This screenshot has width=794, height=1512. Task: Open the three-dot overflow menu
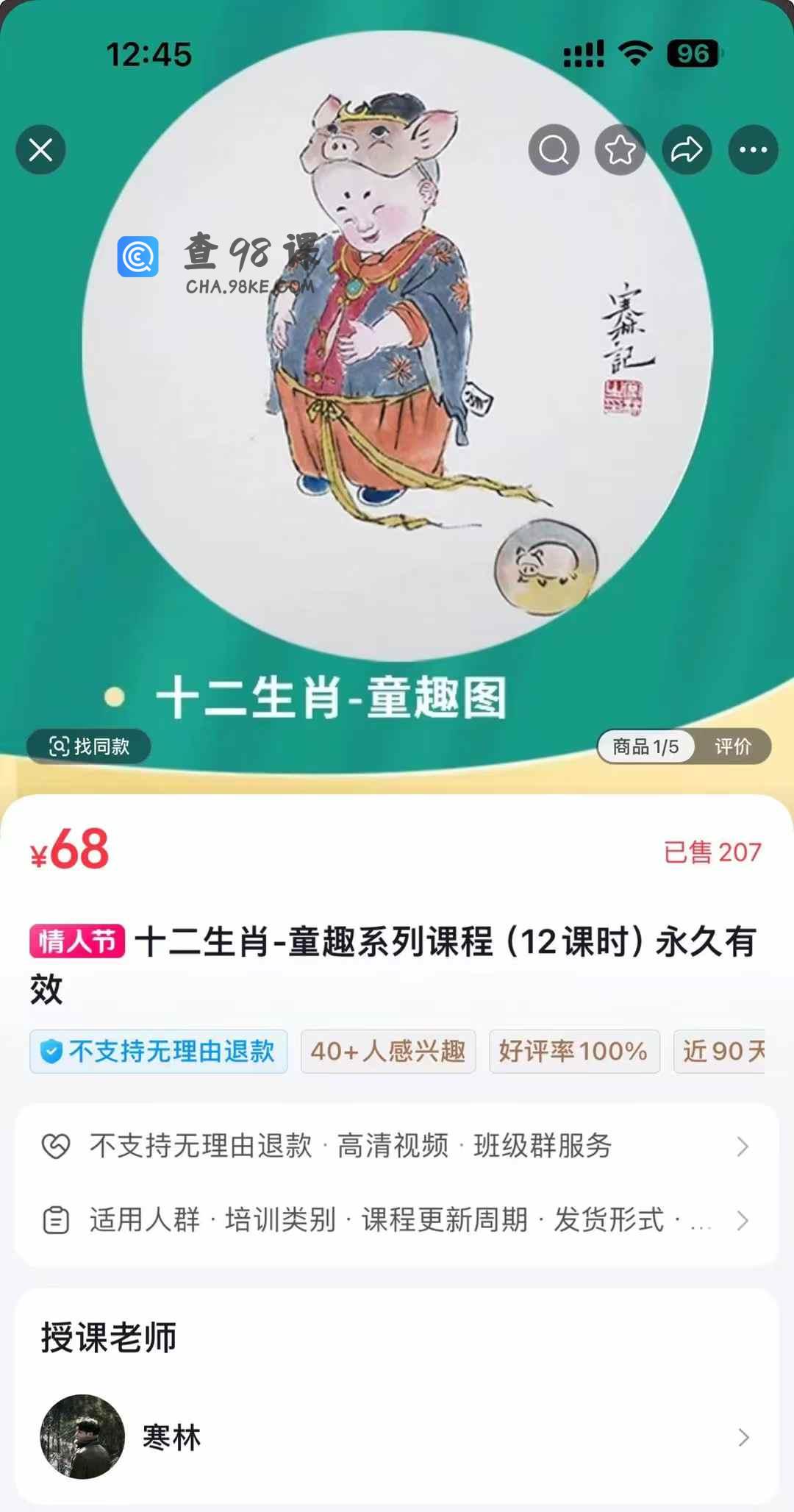pyautogui.click(x=753, y=150)
